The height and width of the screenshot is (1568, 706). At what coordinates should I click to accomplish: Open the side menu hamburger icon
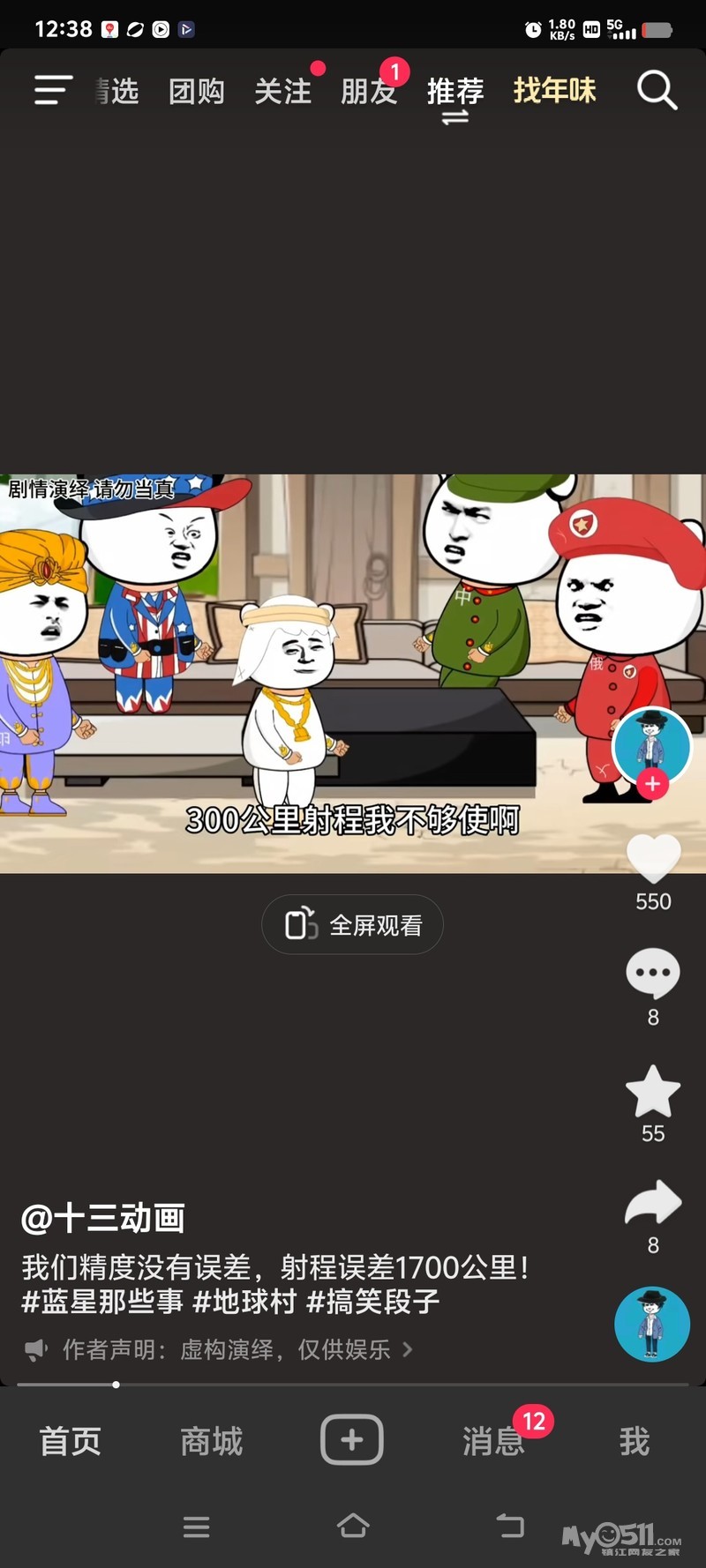(x=53, y=90)
